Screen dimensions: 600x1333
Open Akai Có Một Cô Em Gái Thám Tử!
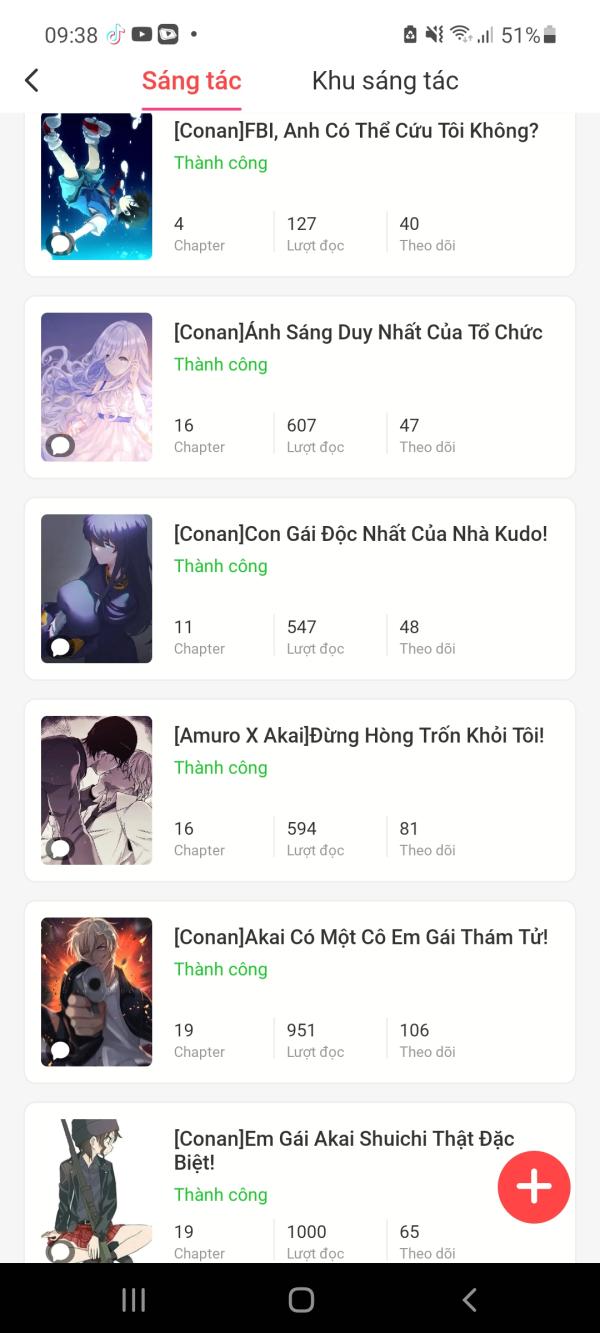pyautogui.click(x=360, y=937)
